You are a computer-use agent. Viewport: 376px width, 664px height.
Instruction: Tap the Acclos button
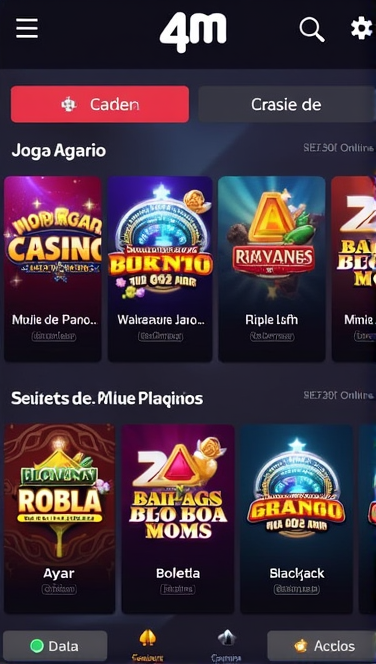coord(321,646)
